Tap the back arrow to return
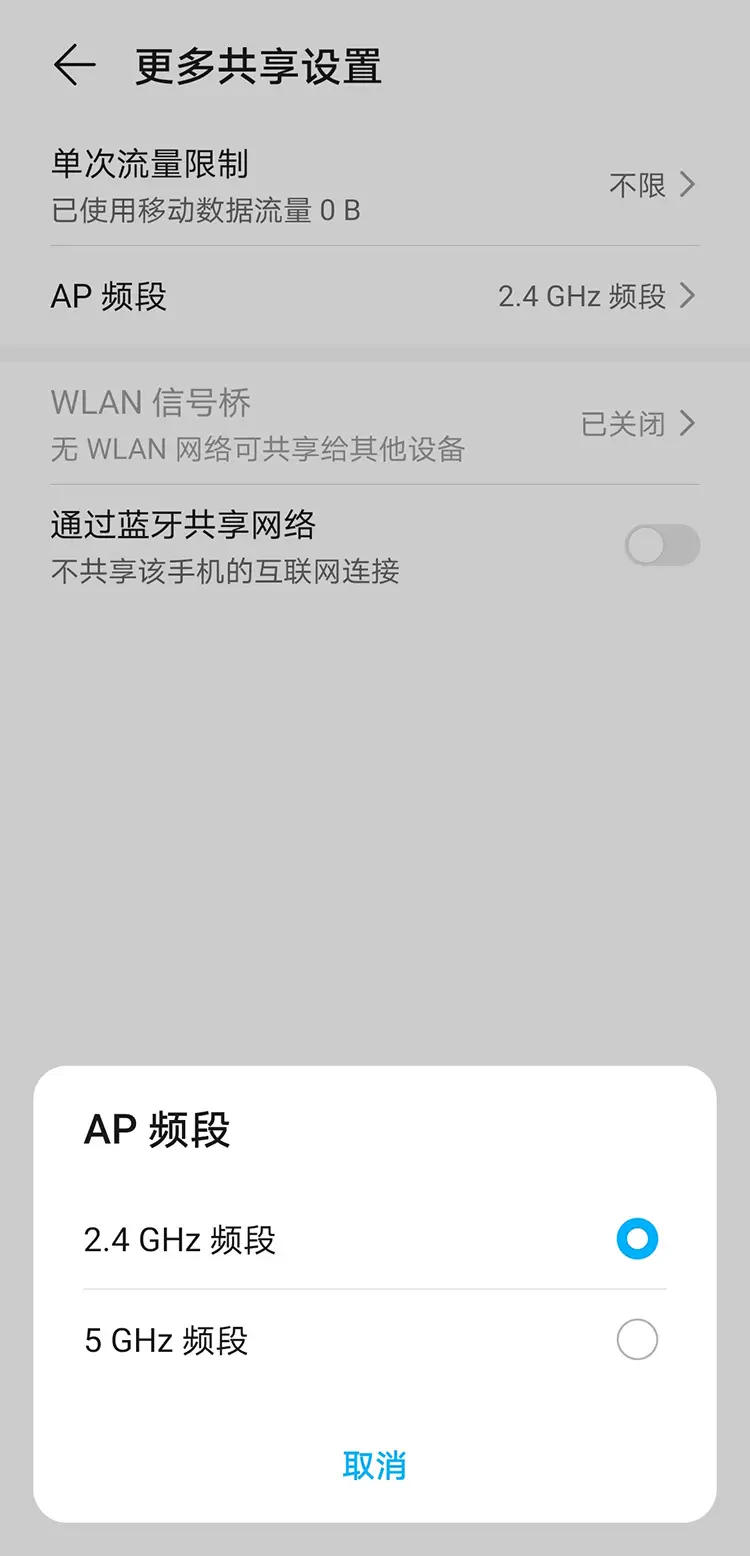This screenshot has width=750, height=1556. (74, 64)
